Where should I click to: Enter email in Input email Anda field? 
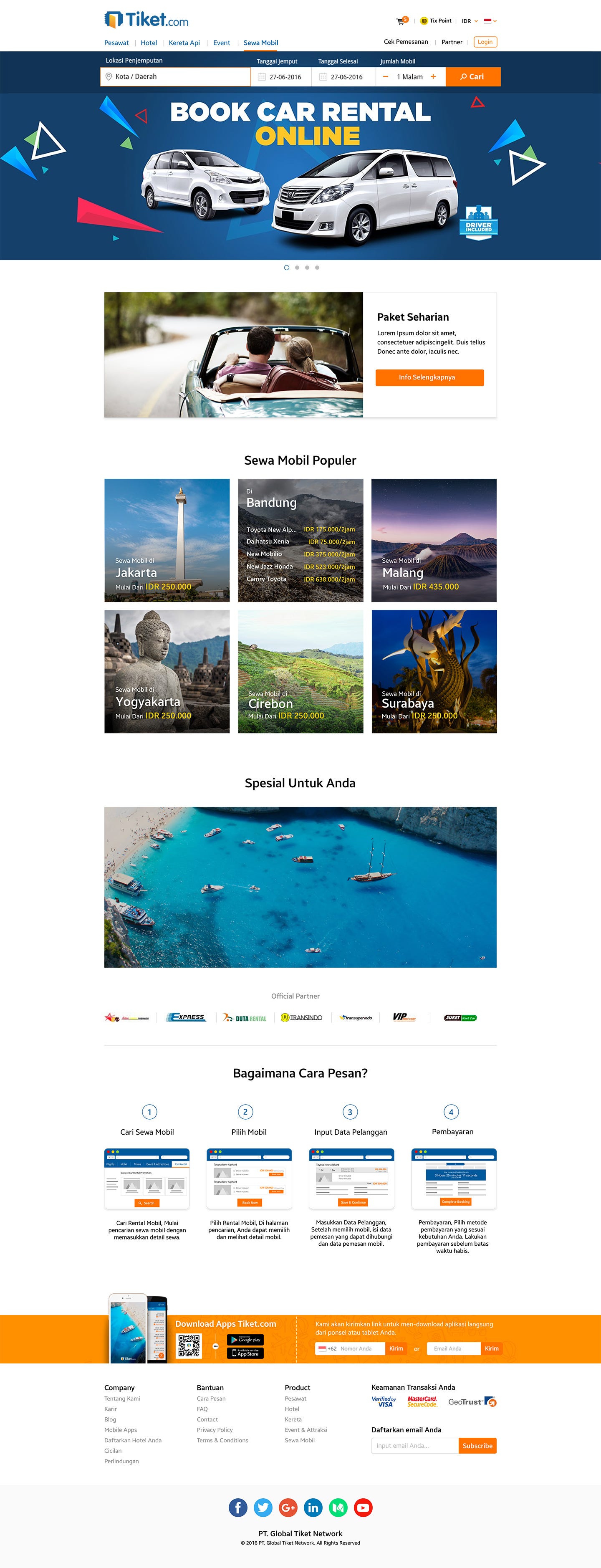click(x=414, y=1446)
